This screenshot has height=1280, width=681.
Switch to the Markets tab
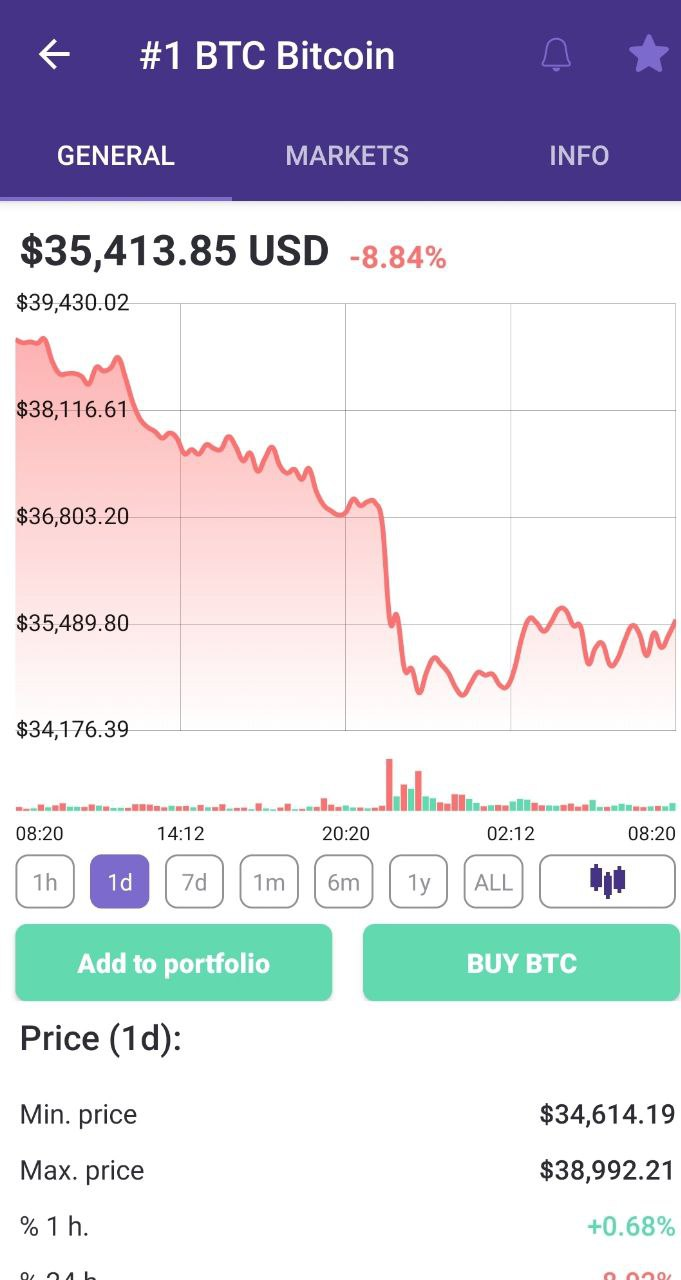pos(347,156)
